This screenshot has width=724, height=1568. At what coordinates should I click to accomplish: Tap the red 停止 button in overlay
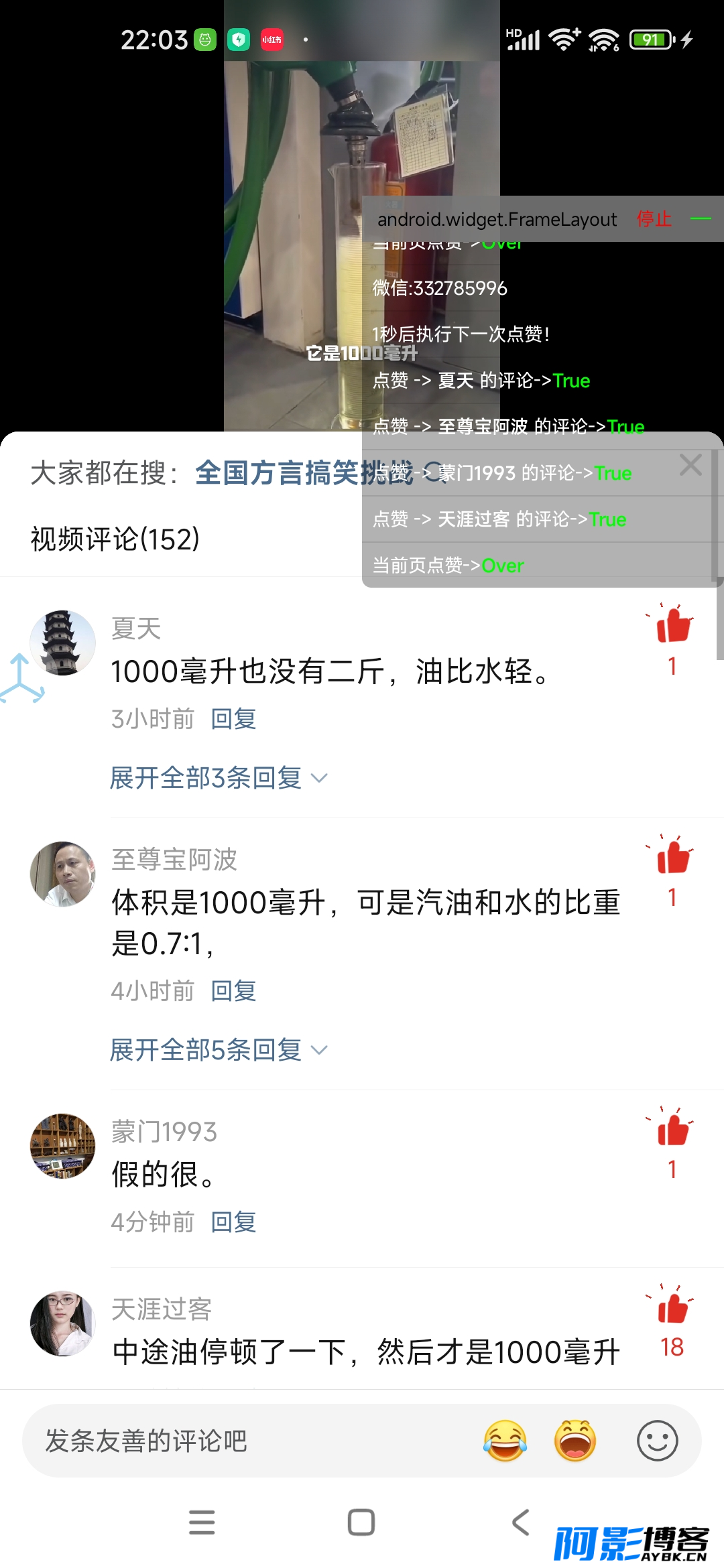654,218
